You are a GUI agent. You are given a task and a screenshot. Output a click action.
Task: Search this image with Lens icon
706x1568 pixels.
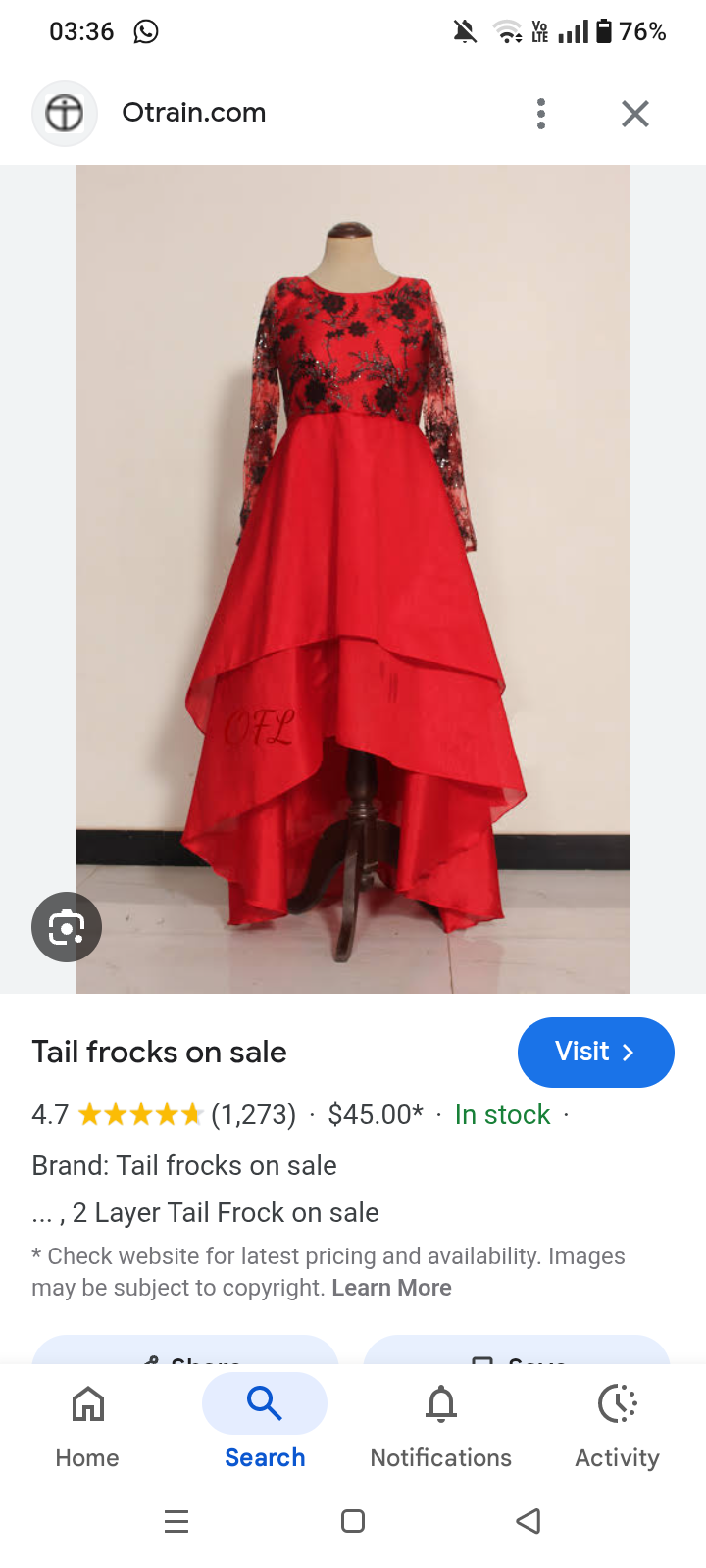click(x=67, y=927)
